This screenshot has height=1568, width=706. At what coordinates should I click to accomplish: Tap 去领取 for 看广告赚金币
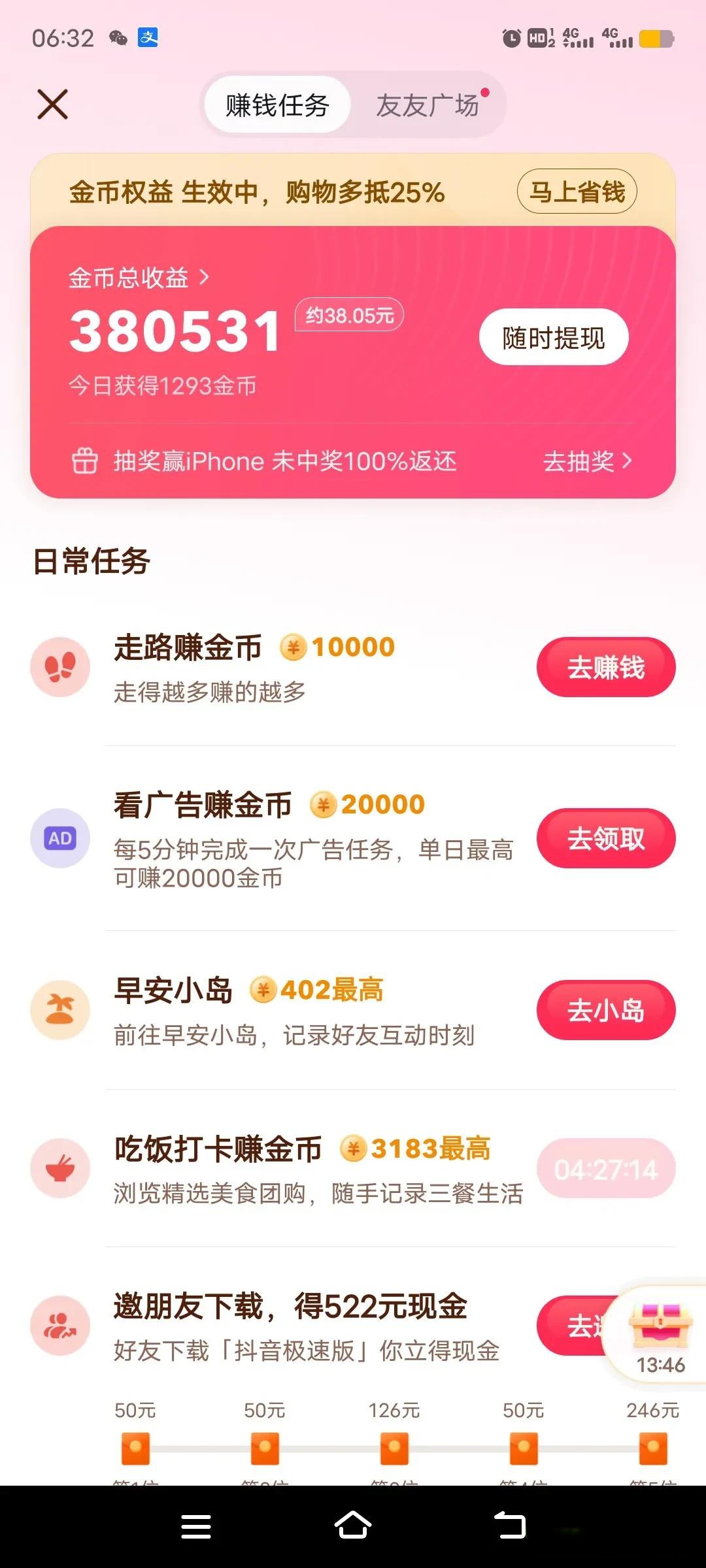click(605, 838)
